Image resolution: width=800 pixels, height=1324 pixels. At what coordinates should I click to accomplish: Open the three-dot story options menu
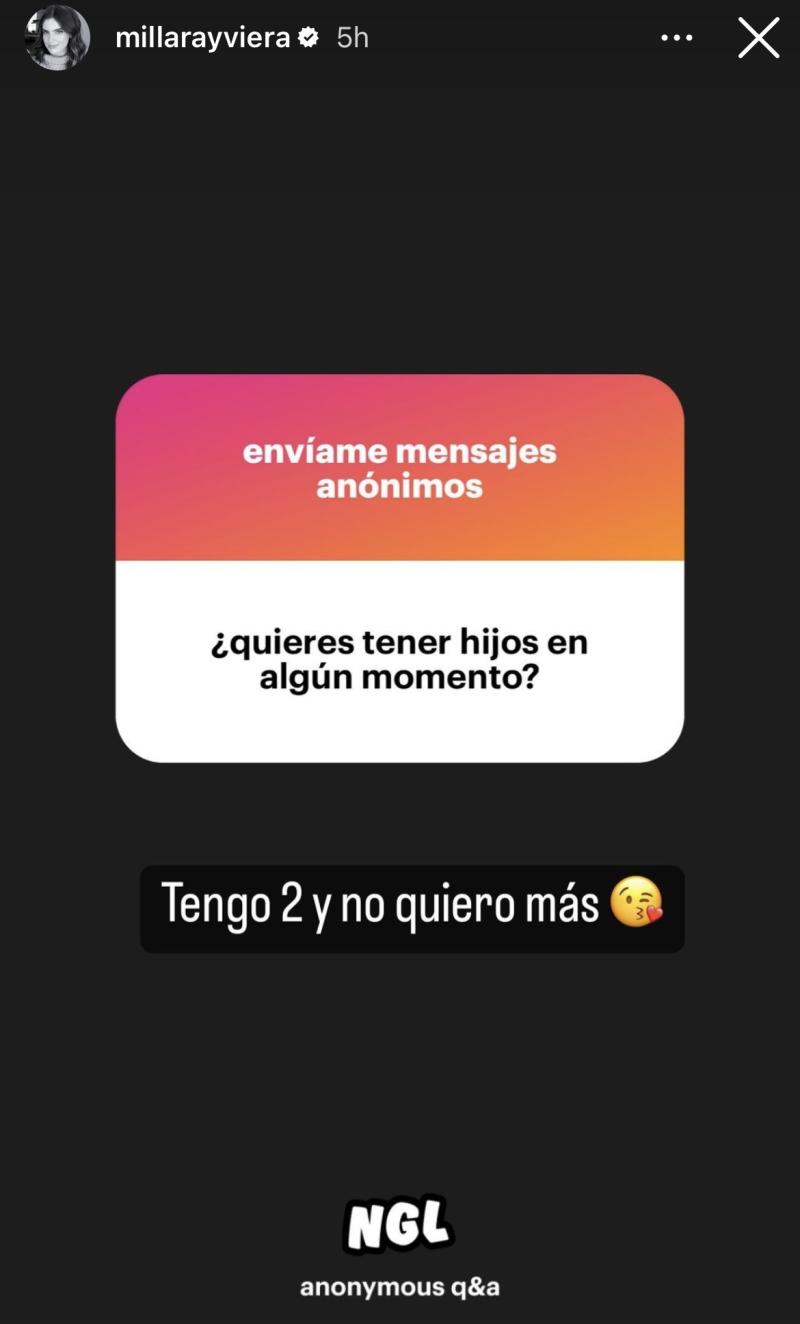(x=677, y=37)
